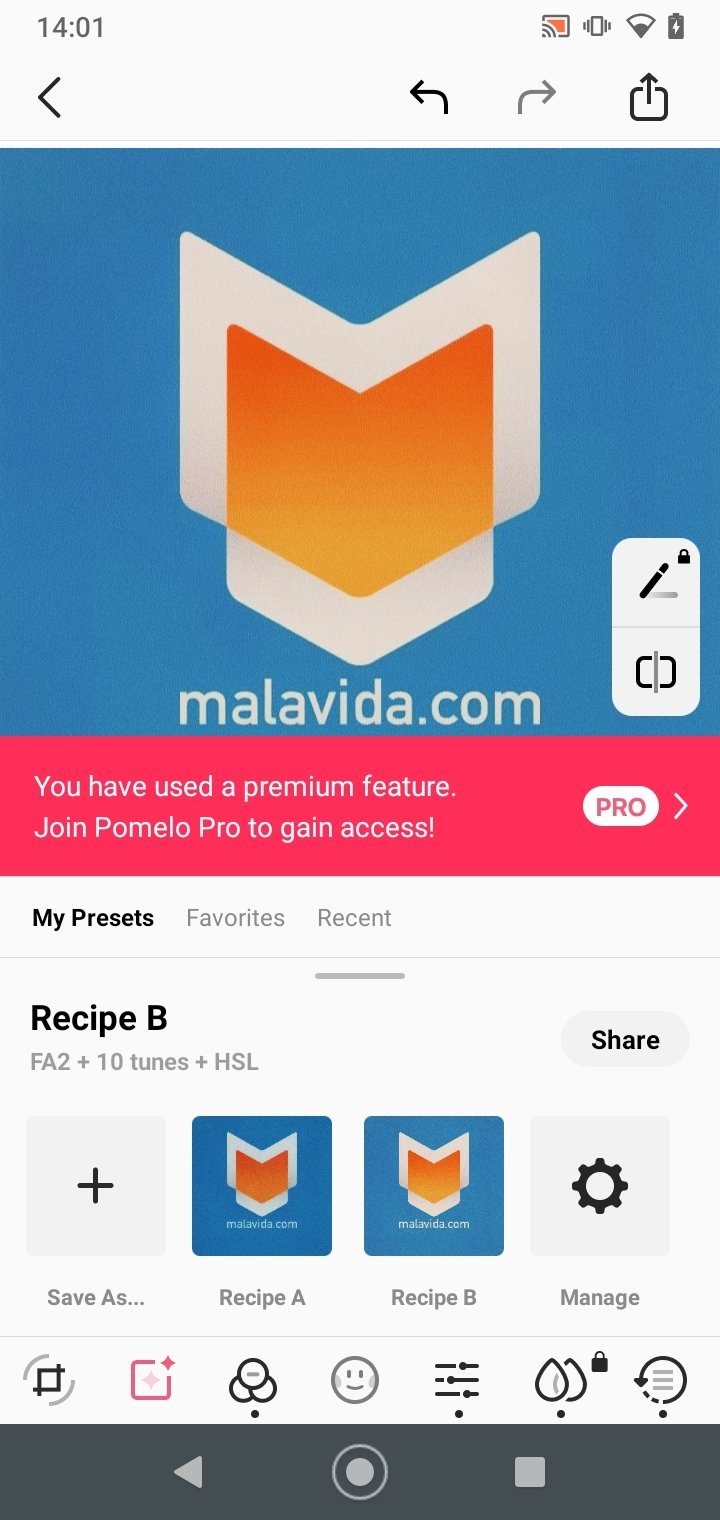Switch to the Favorites tab

tap(235, 918)
